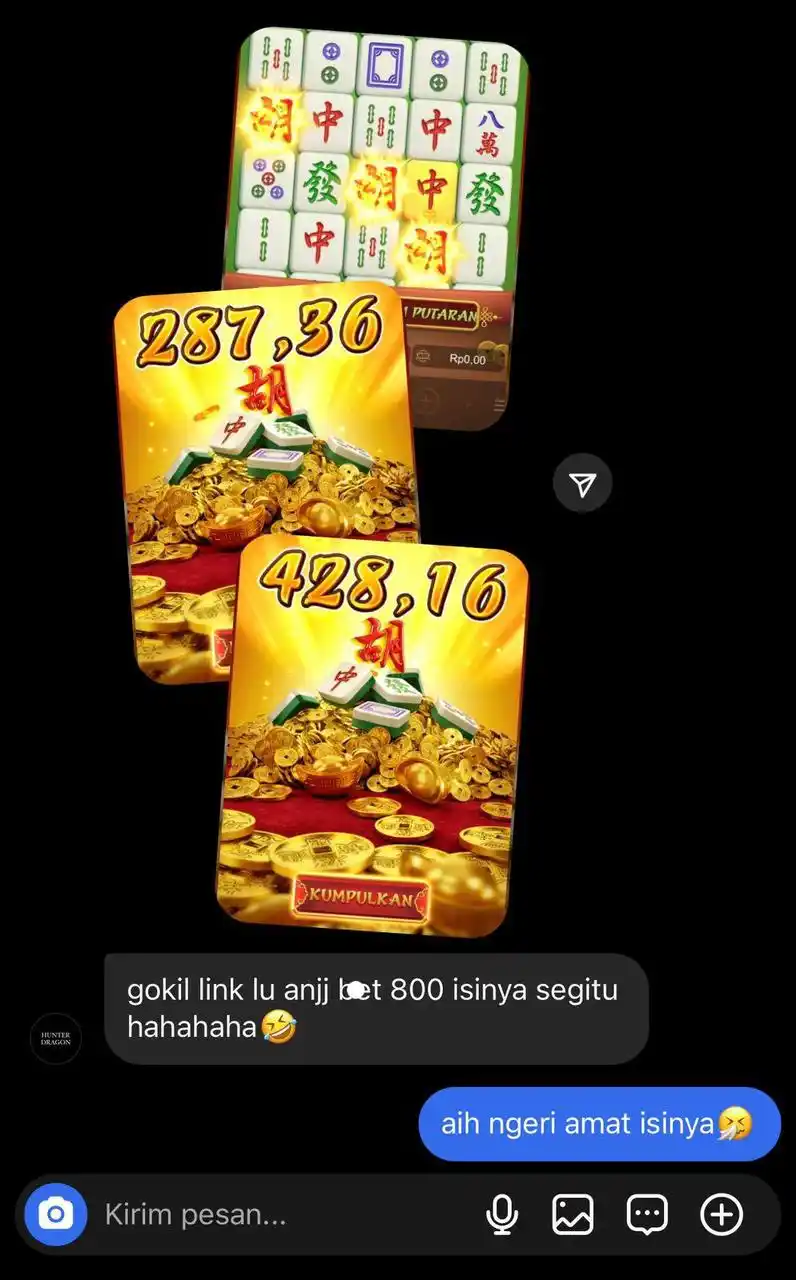796x1280 pixels.
Task: Open more options with the plus icon
Action: click(721, 1215)
